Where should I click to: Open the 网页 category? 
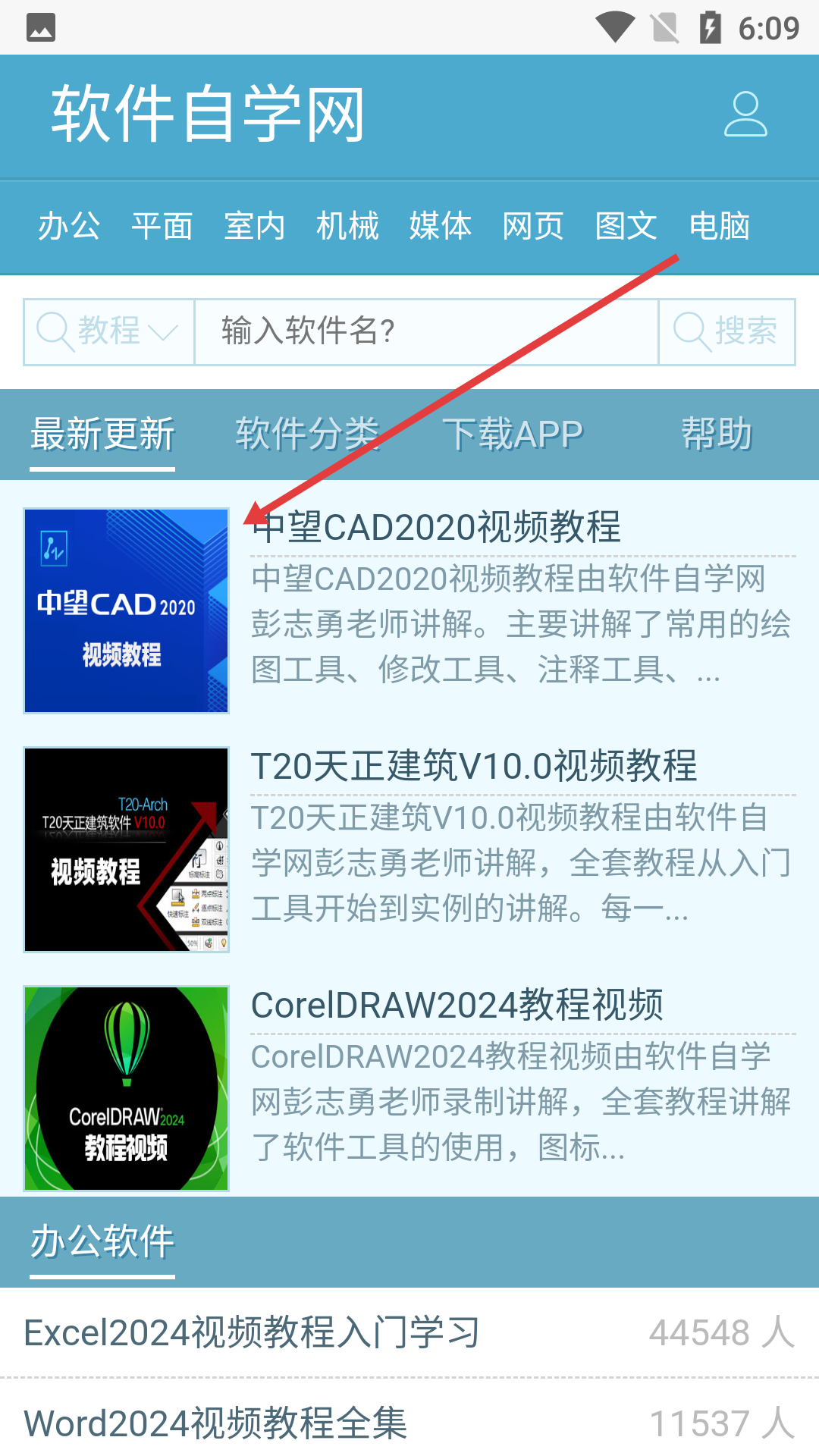[x=533, y=226]
